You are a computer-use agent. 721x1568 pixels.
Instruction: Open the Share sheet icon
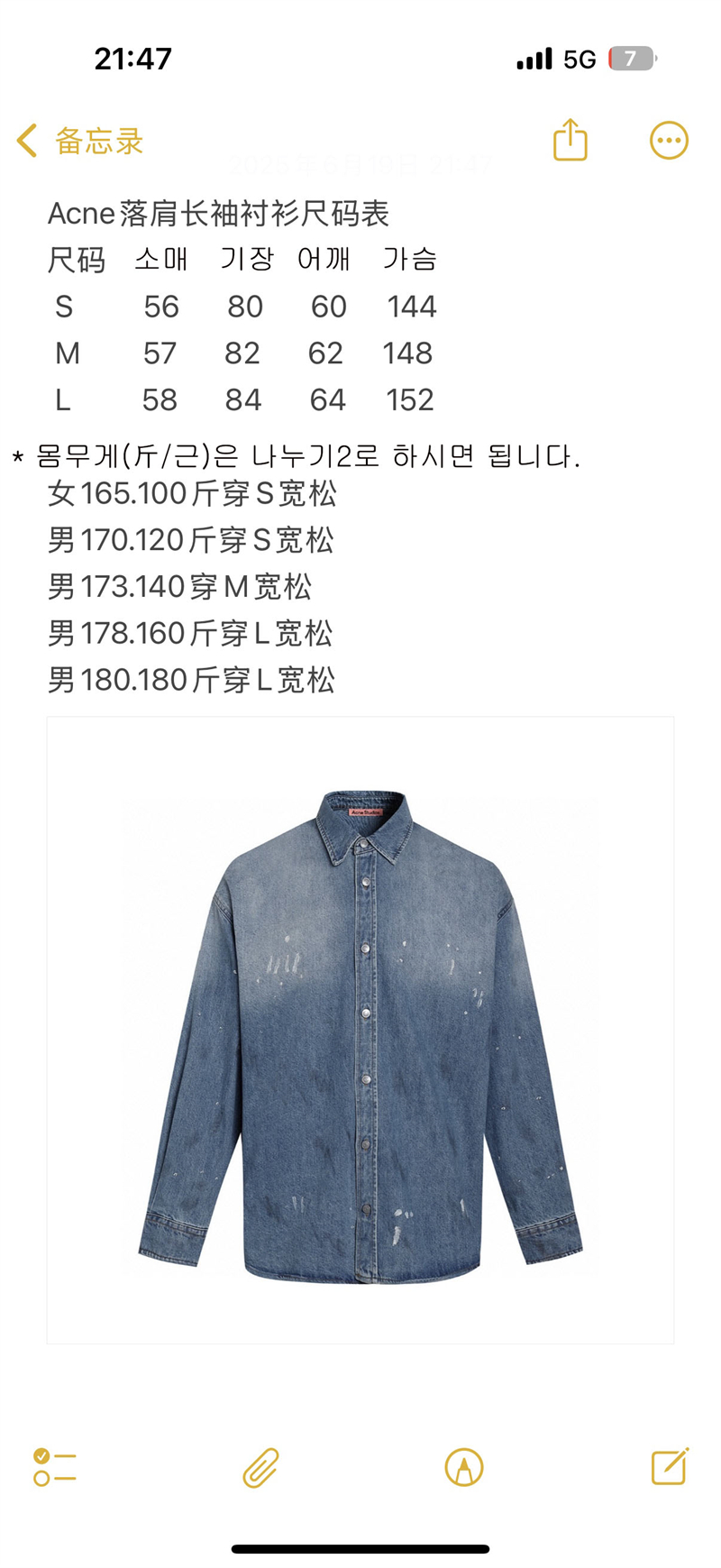pos(569,140)
